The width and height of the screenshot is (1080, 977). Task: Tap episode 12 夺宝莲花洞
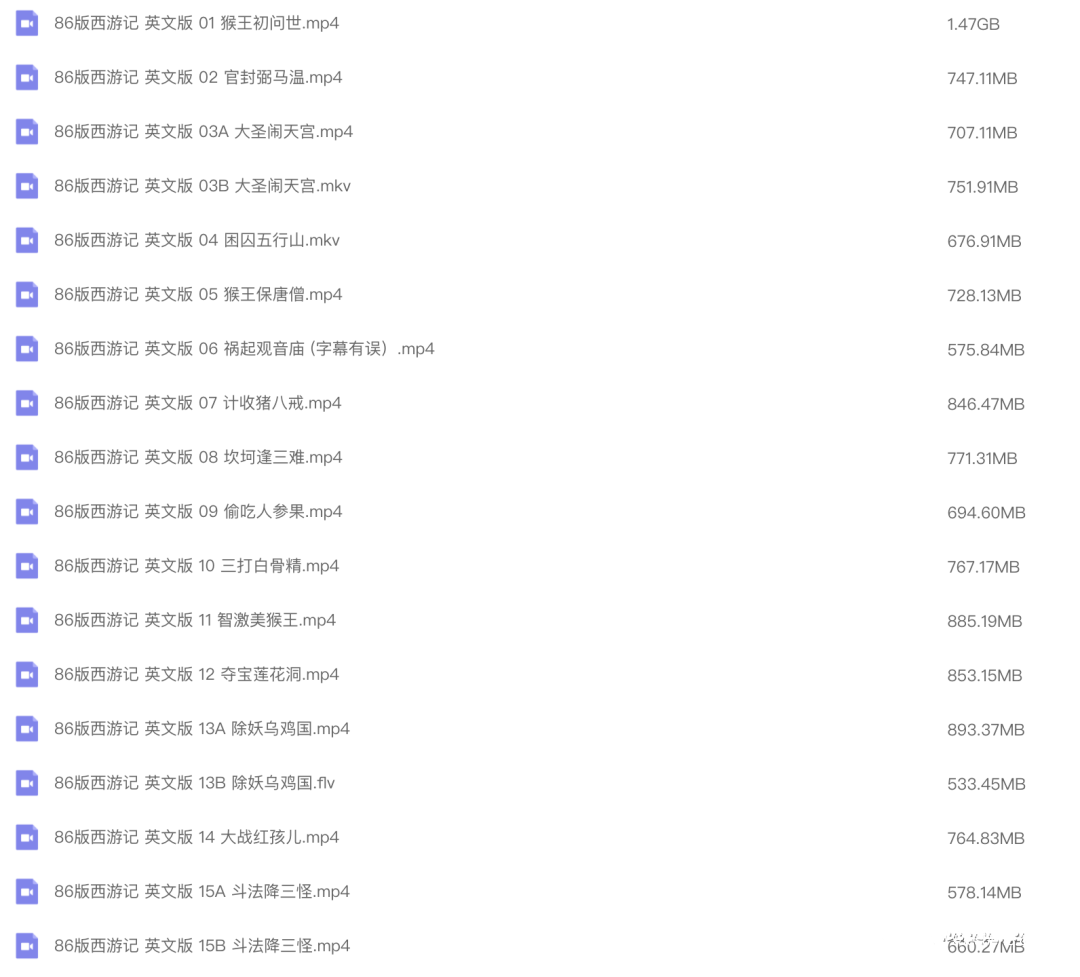coord(197,674)
